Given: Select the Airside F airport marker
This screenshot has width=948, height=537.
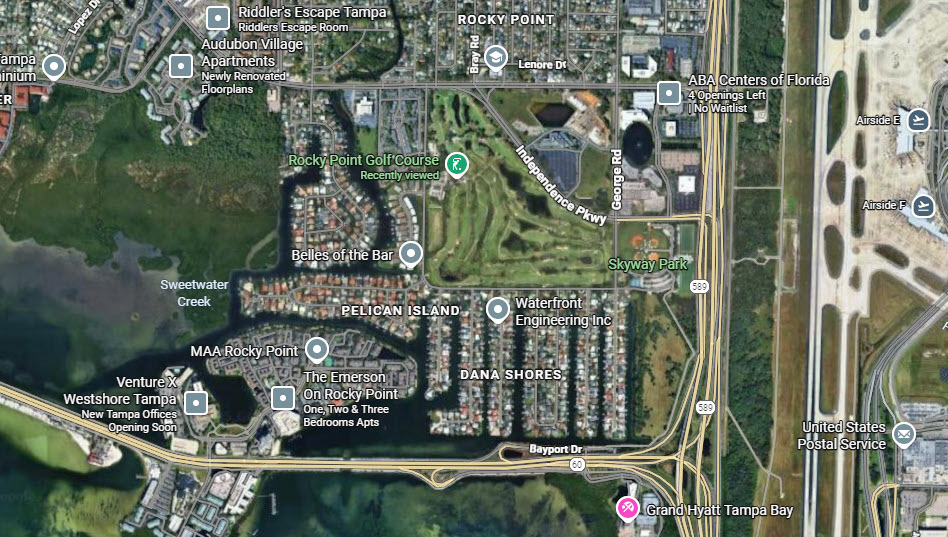Looking at the screenshot, I should coord(922,205).
